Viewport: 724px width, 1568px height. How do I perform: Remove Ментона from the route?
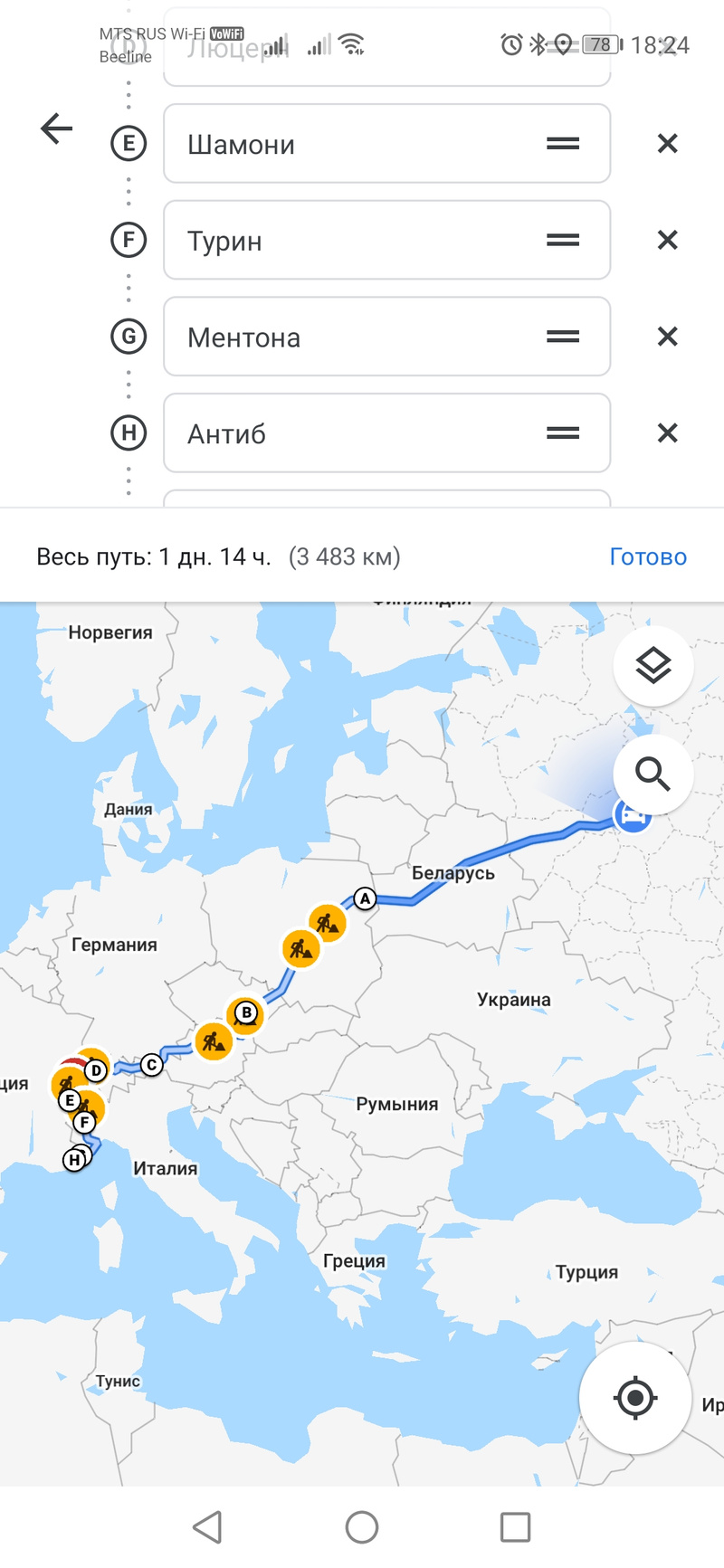tap(667, 337)
